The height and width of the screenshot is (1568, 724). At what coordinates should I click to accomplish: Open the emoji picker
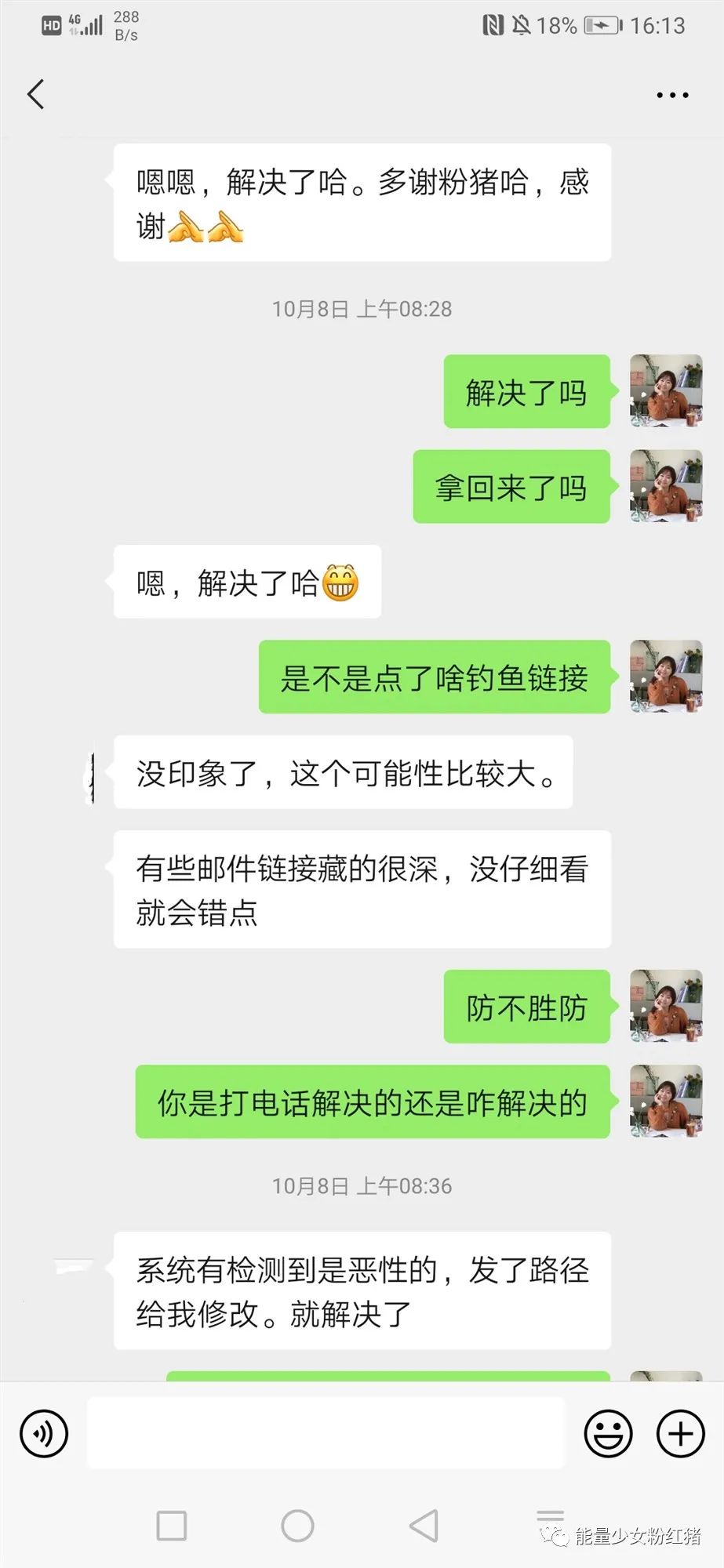coord(609,1432)
